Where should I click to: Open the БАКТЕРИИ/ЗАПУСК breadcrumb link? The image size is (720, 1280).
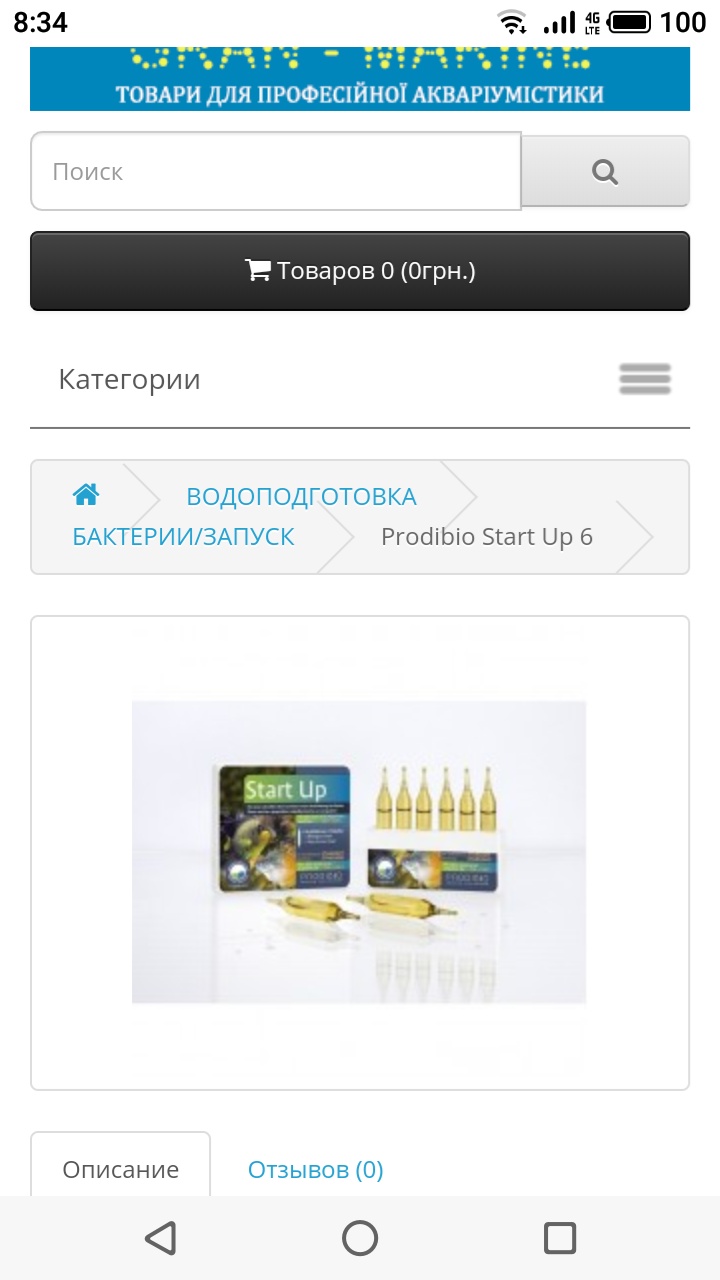pos(183,537)
